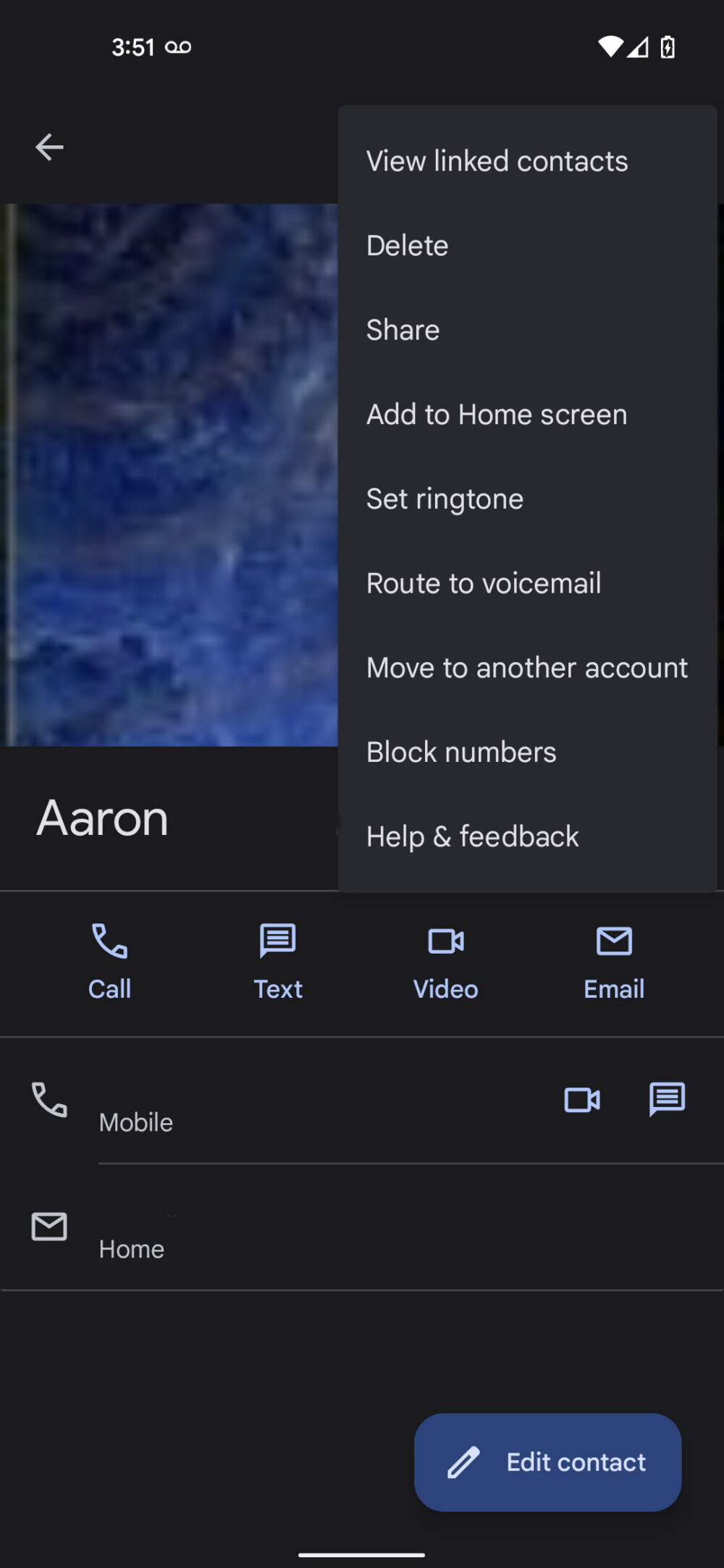Select Route to voicemail

tap(484, 582)
